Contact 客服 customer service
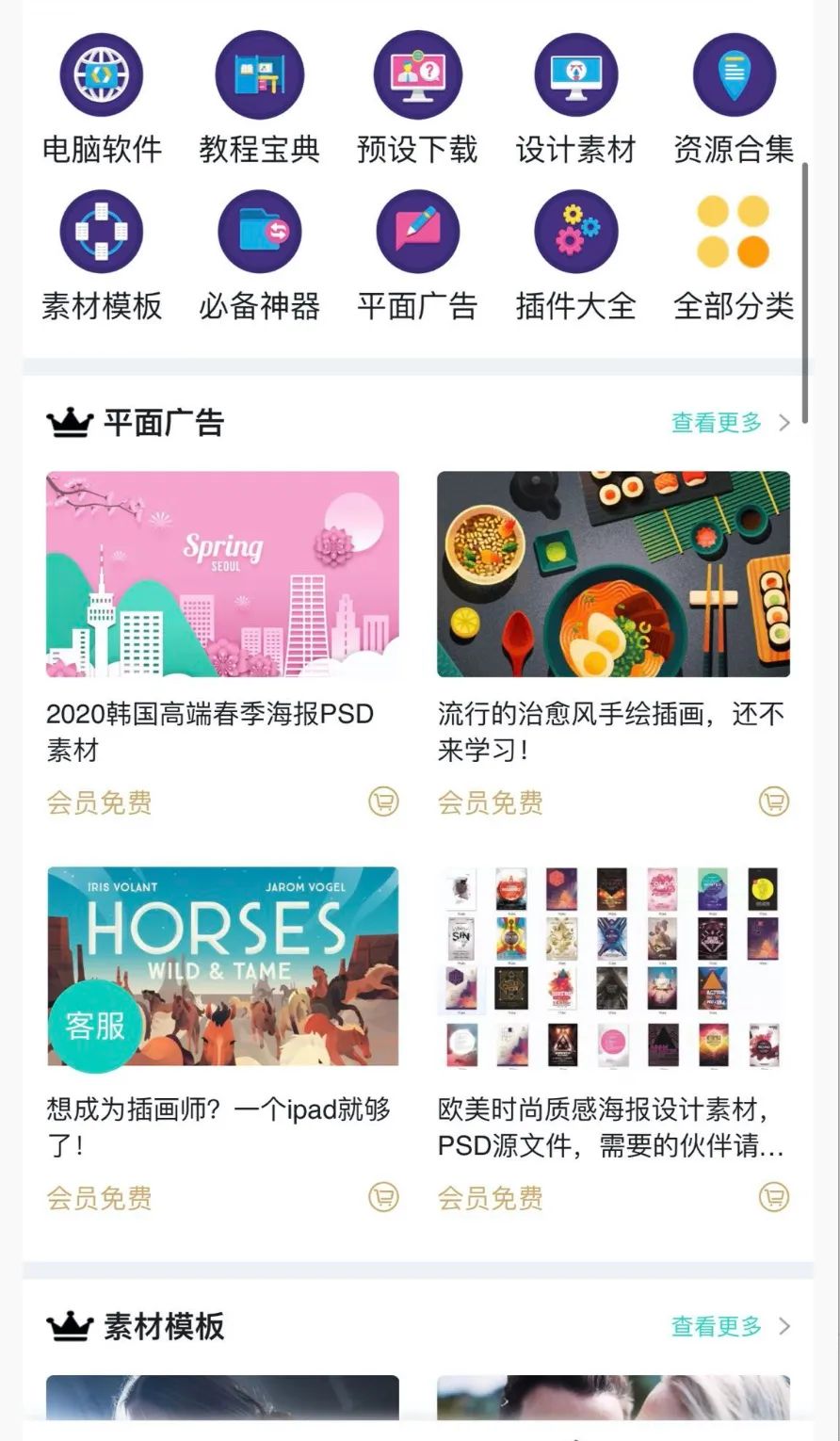840x1441 pixels. [x=95, y=1026]
